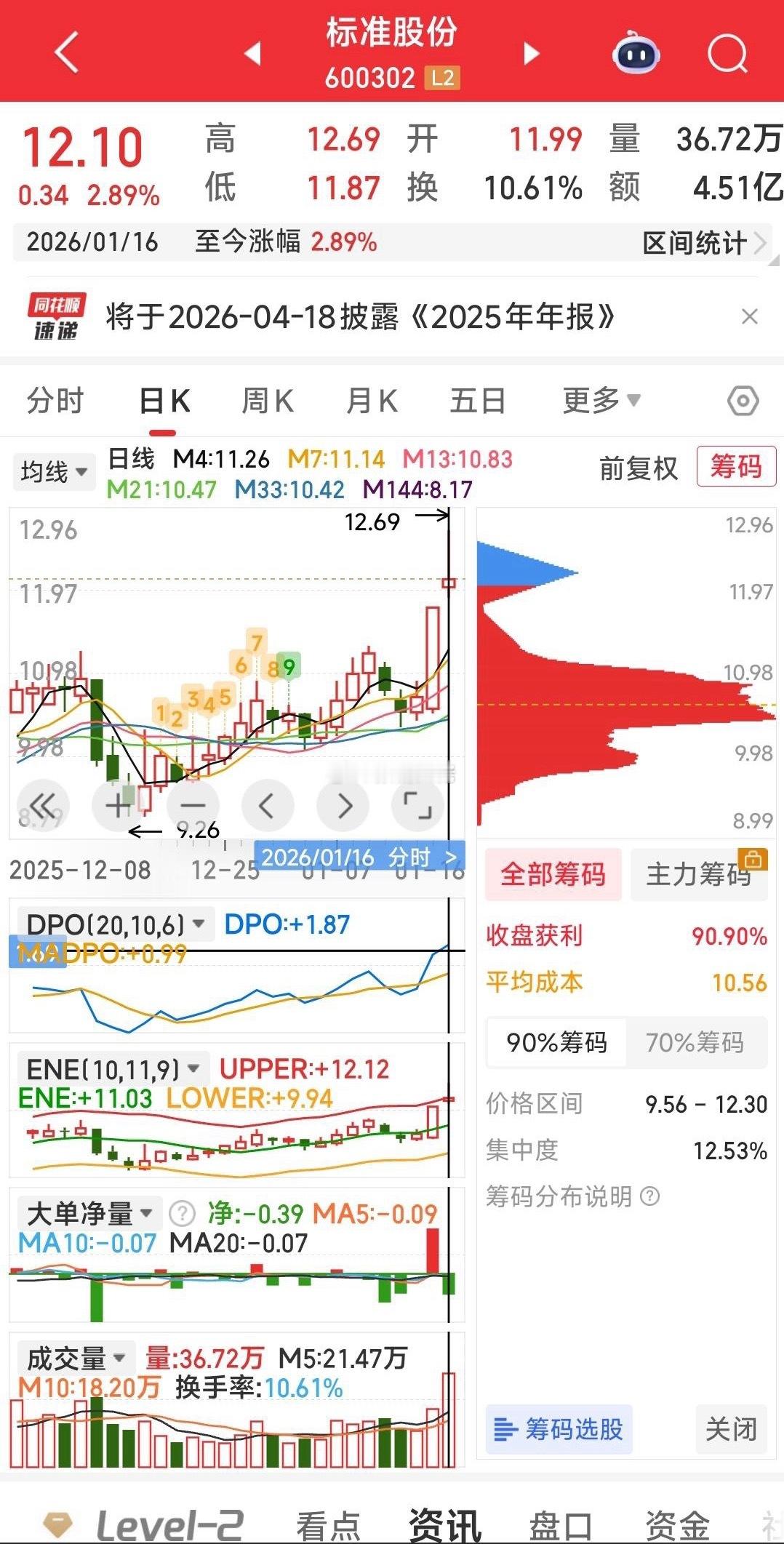Open 筹码选股 stock picker
Viewport: 784px width, 1544px height.
[559, 1429]
